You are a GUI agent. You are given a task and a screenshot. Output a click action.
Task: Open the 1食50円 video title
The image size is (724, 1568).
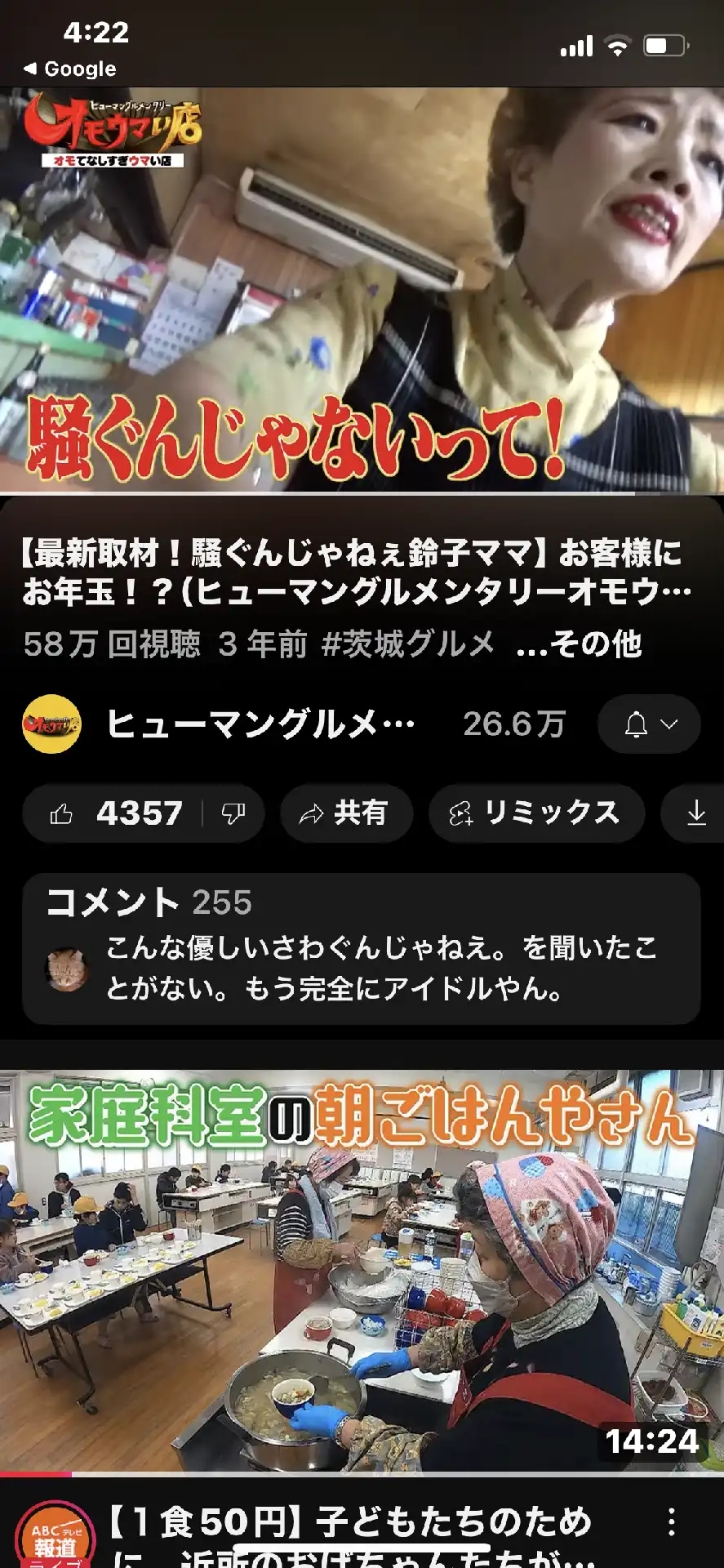click(351, 1535)
